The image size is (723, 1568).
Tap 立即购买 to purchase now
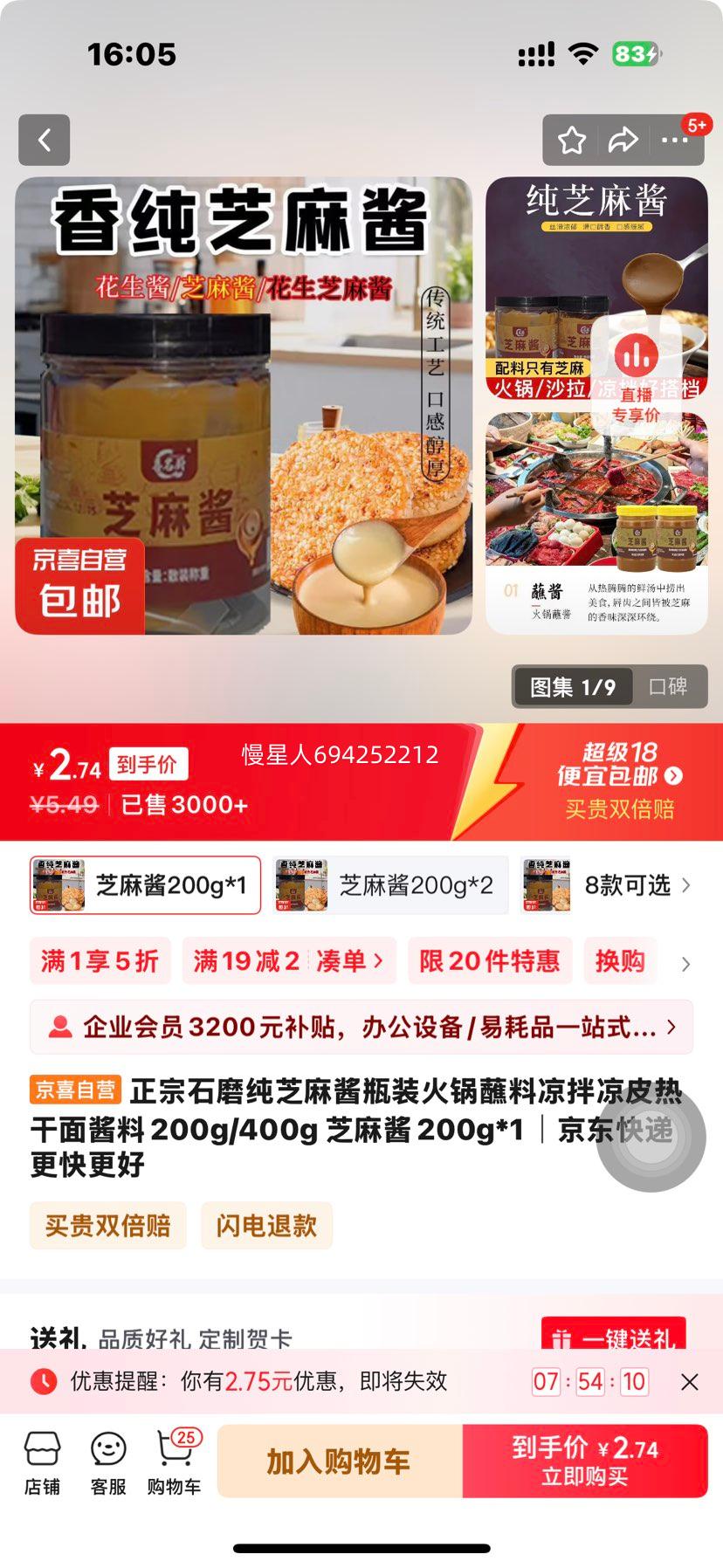[x=585, y=1460]
